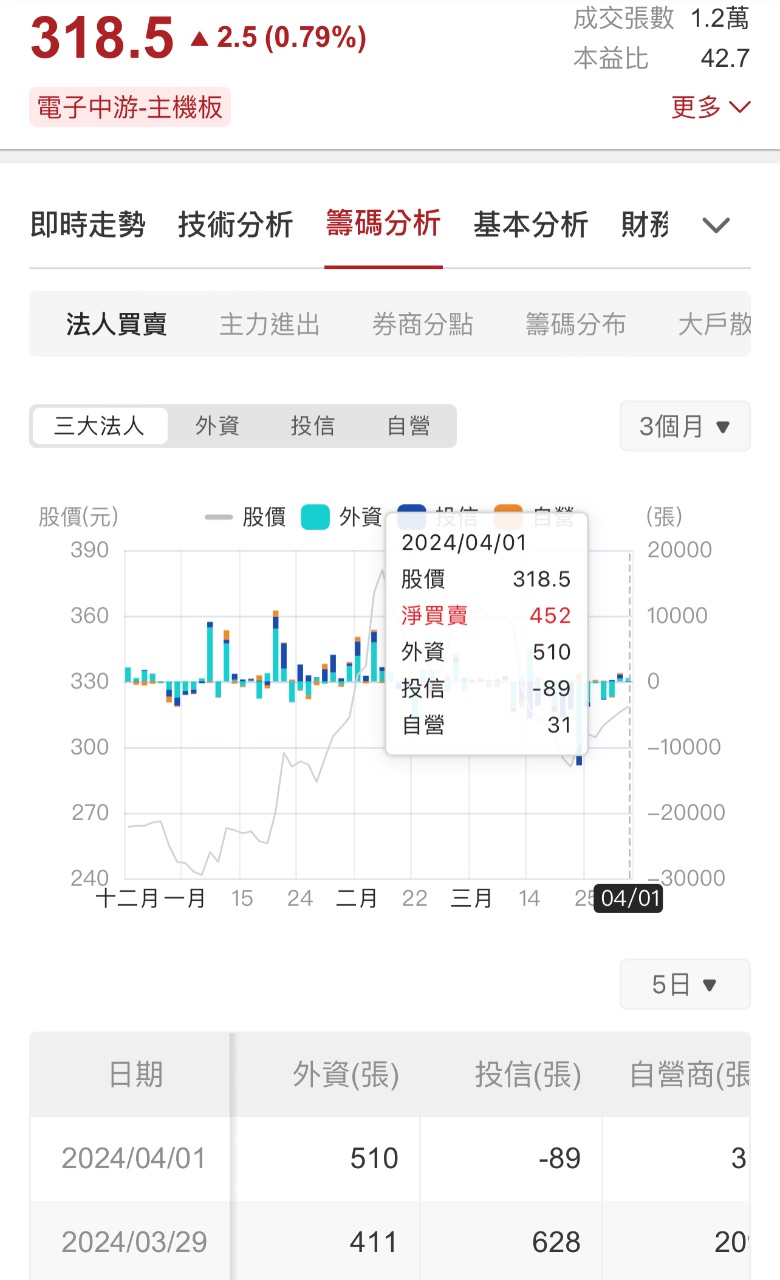Open the 券商分點 sub-tab
Image resolution: width=780 pixels, height=1280 pixels.
click(421, 326)
